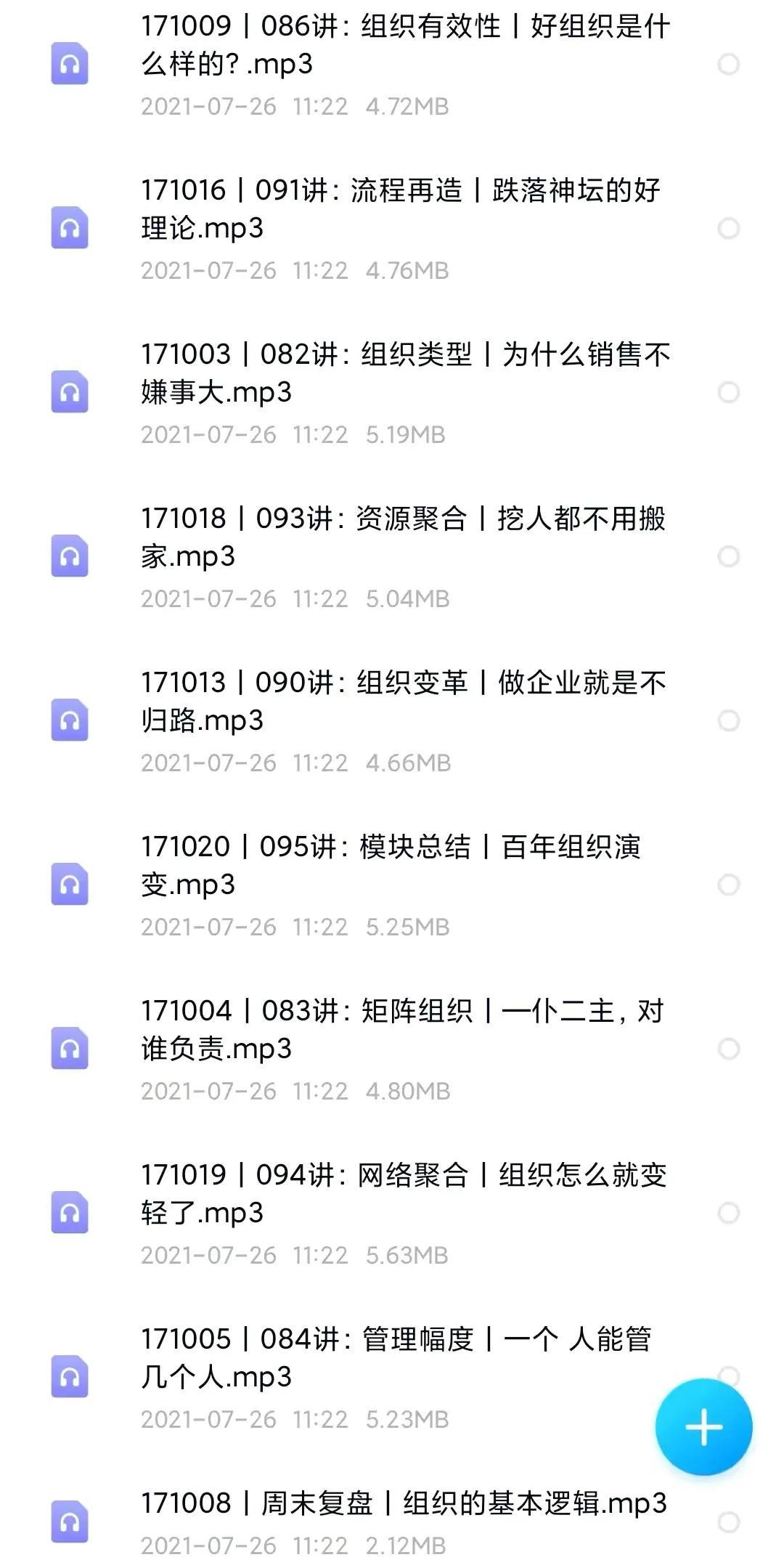The width and height of the screenshot is (784, 1560).
Task: Open the 084讲 管理幅度 file
Action: click(396, 1358)
